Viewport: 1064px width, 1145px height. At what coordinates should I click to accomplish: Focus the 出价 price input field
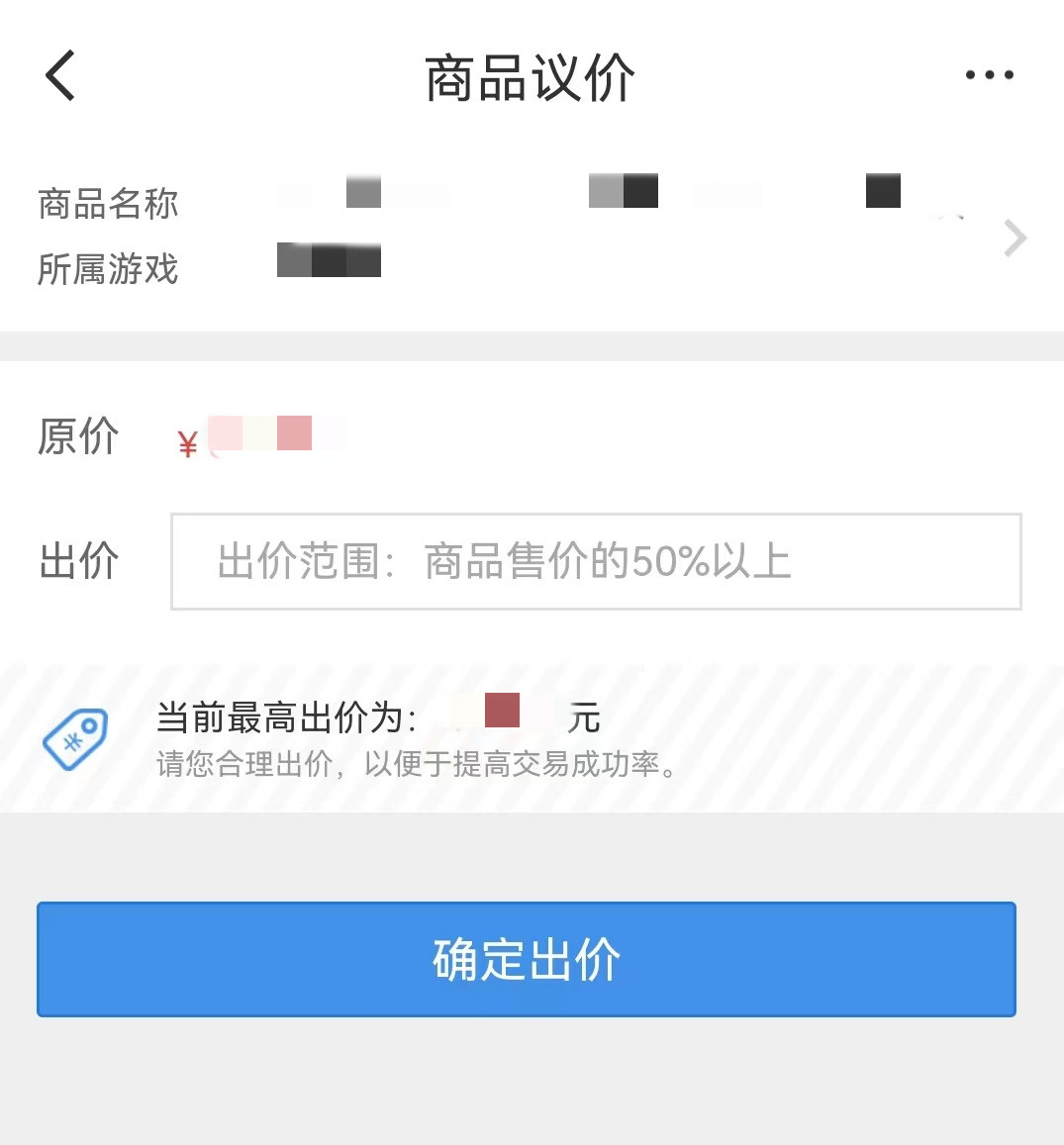[x=596, y=561]
